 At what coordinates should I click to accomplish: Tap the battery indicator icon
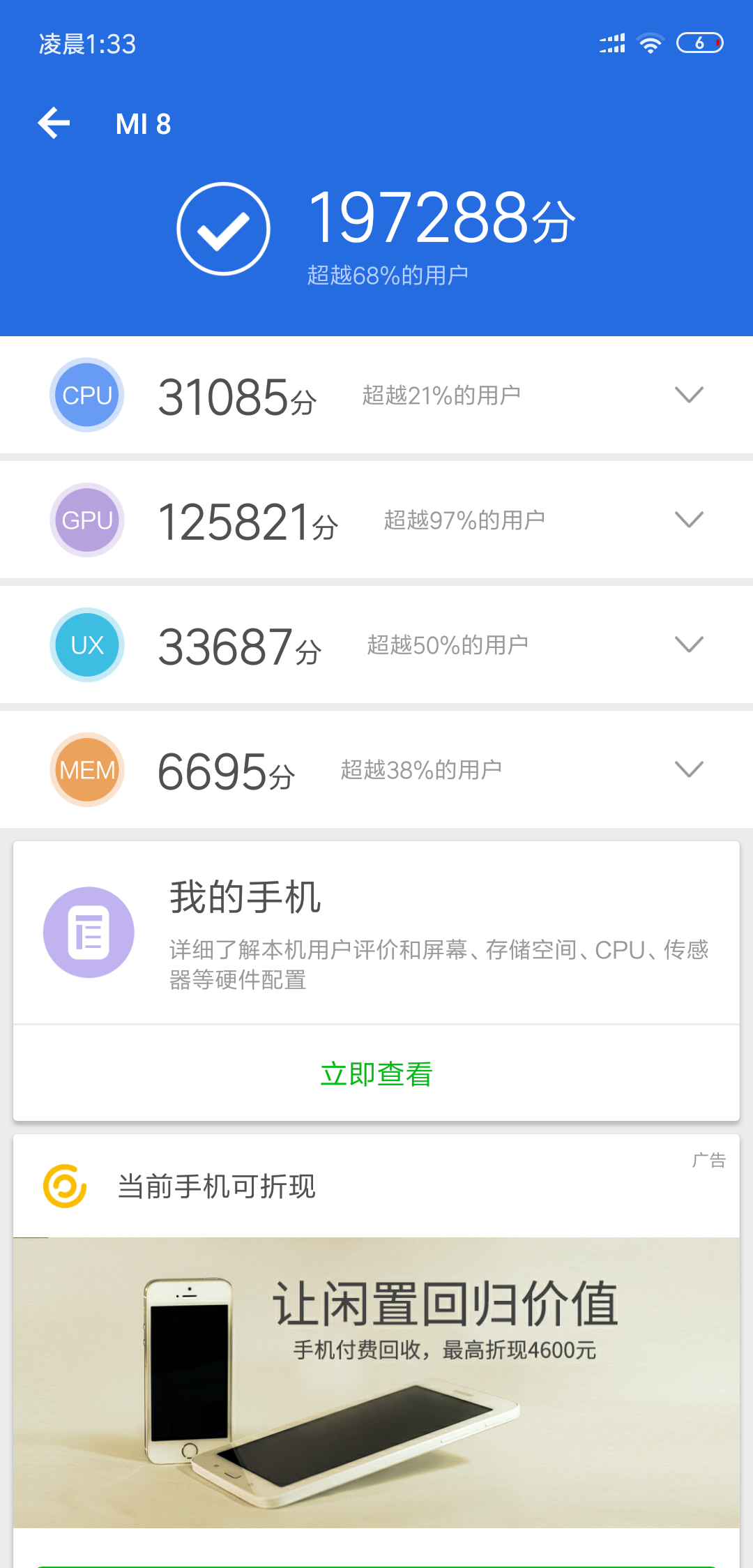[x=699, y=43]
